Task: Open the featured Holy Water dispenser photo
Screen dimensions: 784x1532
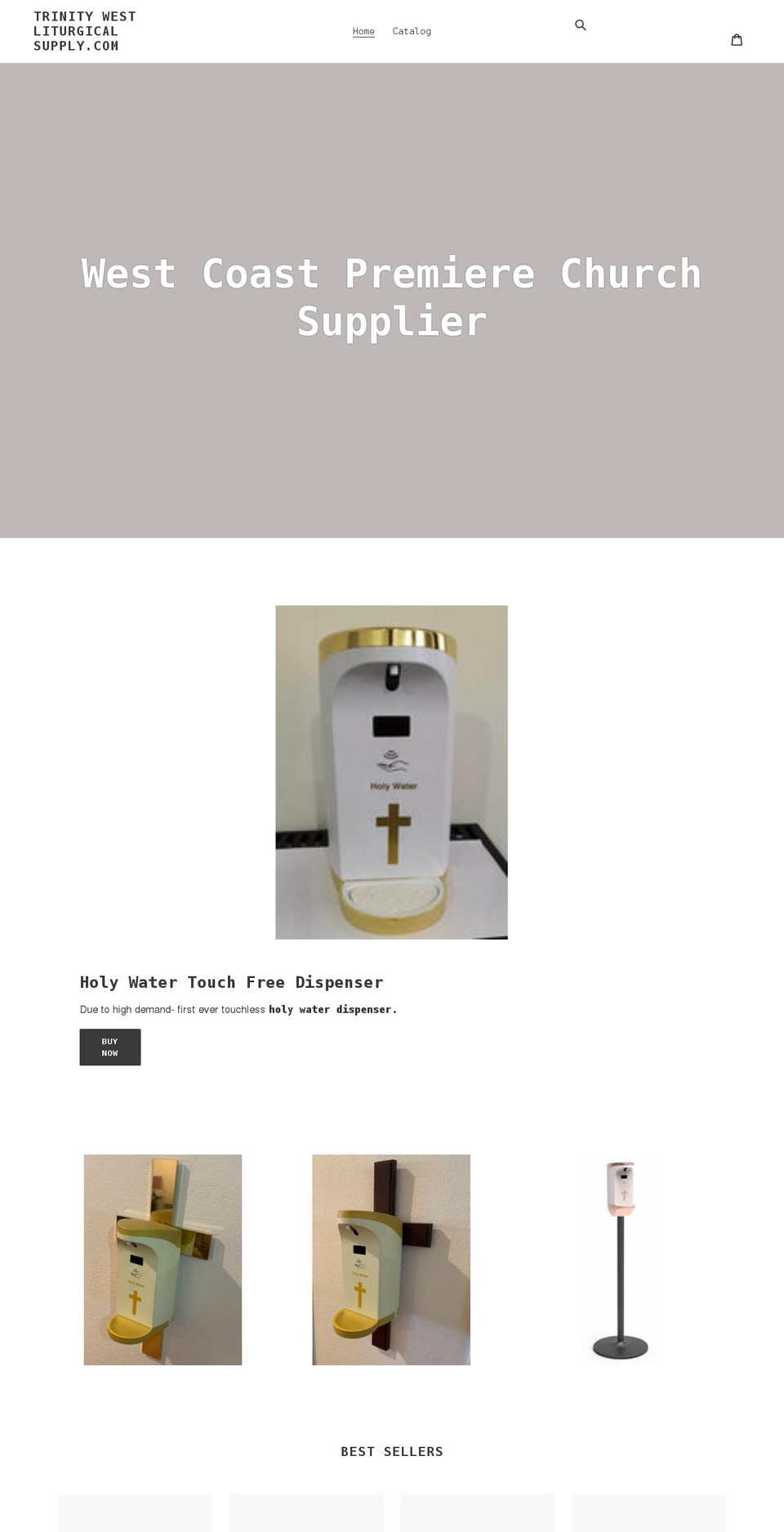Action: [391, 771]
